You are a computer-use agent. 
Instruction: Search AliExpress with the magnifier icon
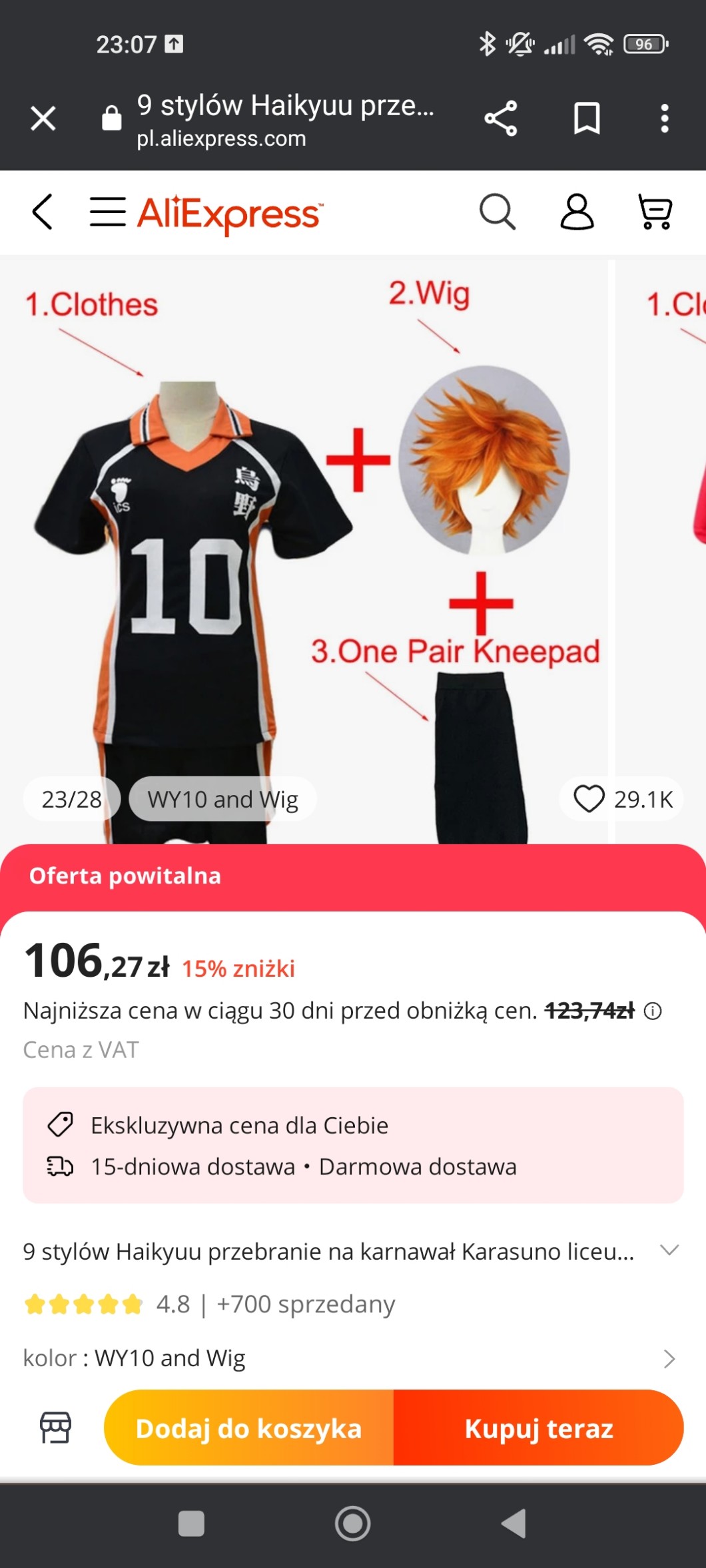coord(497,212)
